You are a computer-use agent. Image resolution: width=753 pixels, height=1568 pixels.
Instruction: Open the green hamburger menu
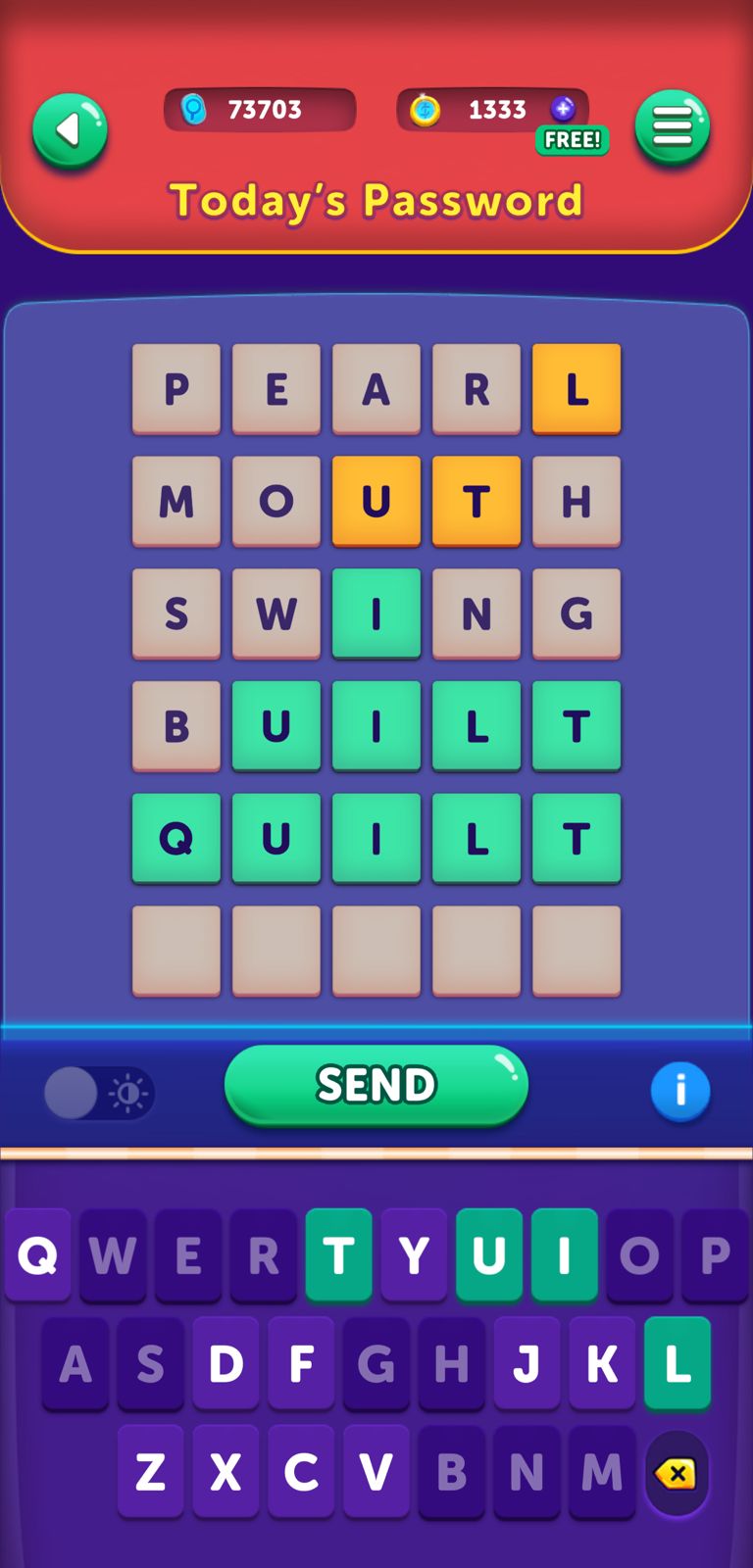pyautogui.click(x=672, y=127)
